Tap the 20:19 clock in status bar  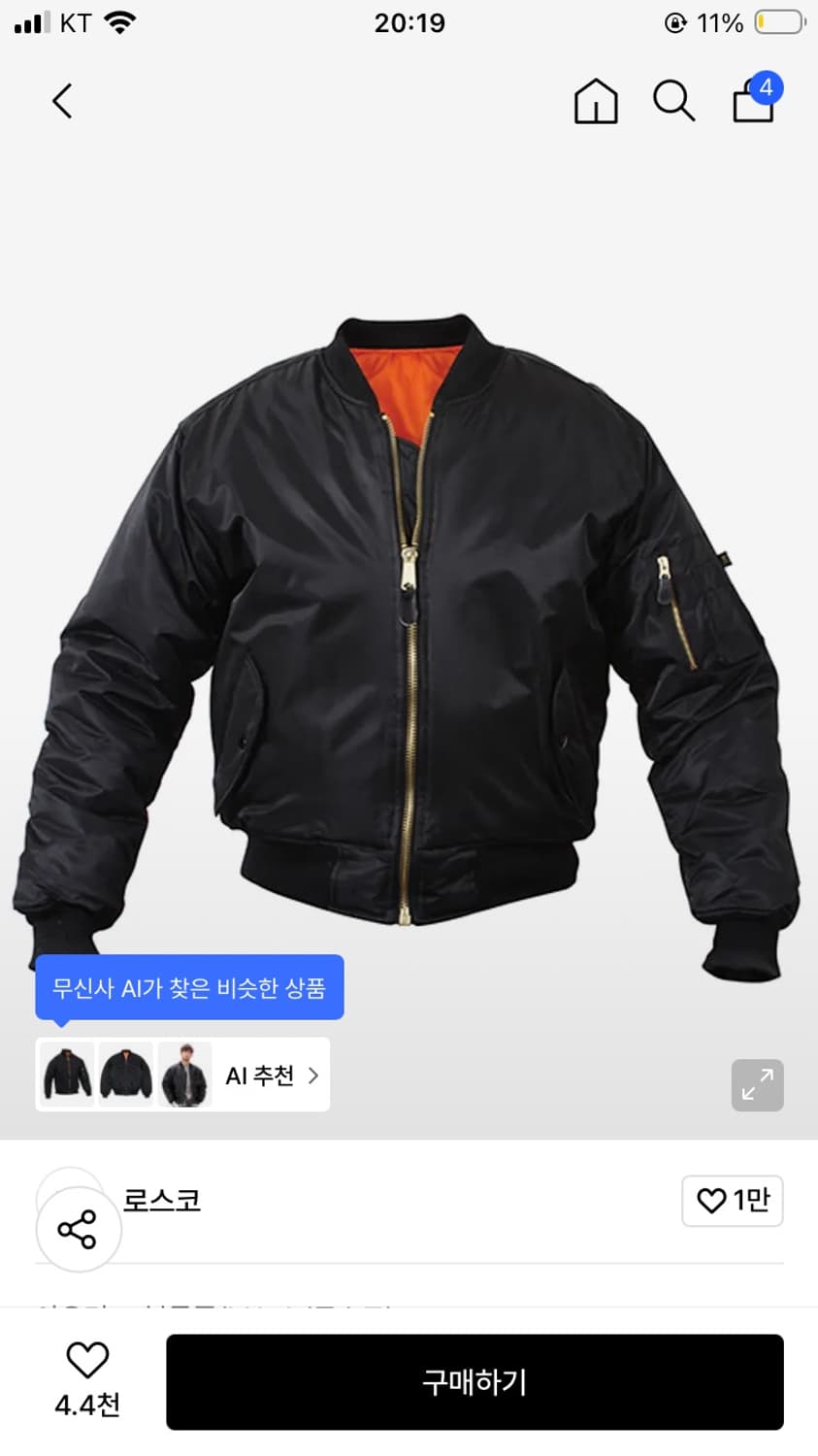click(409, 22)
